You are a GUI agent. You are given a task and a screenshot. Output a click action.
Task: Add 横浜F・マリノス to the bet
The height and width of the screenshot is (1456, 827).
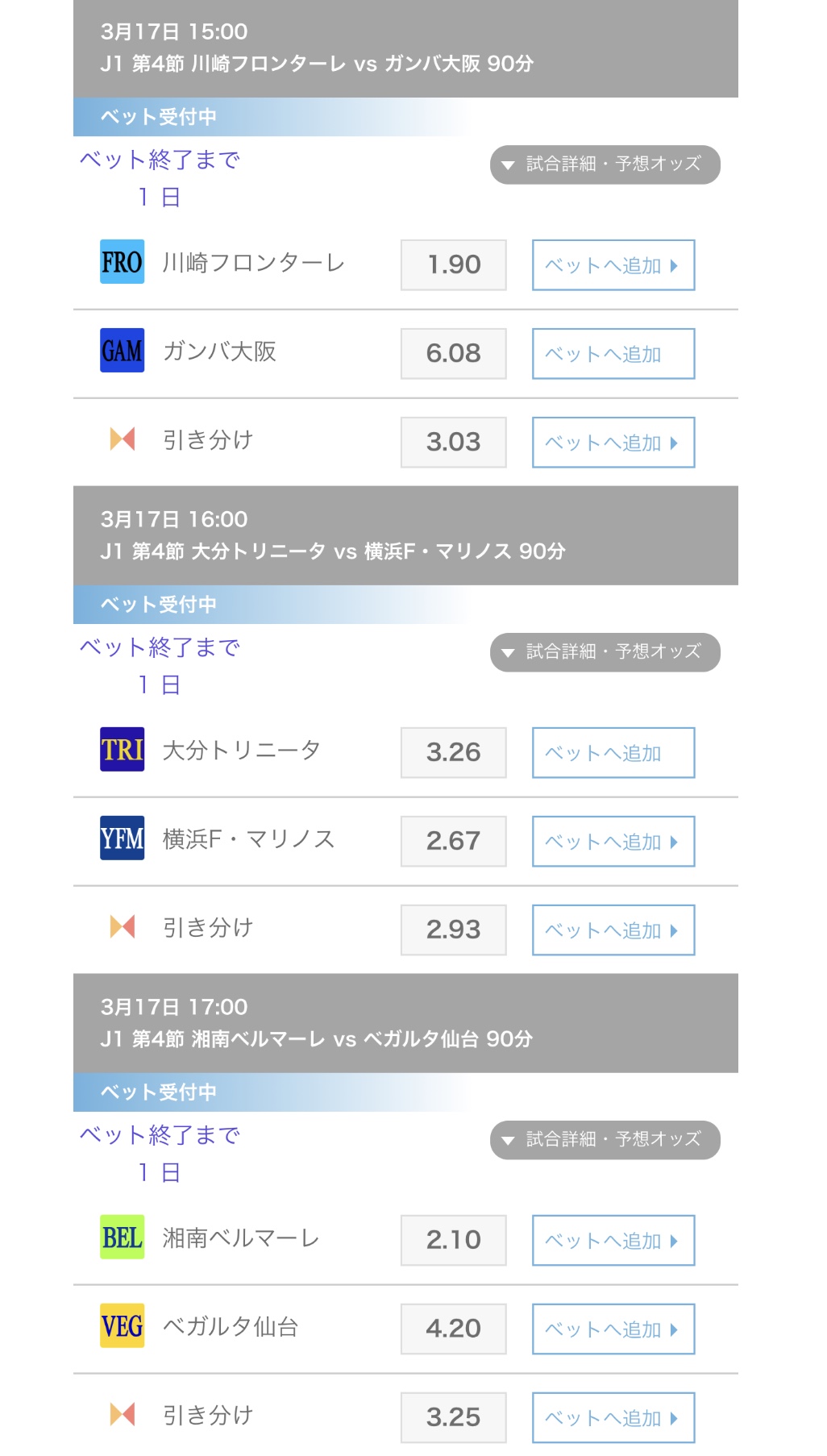point(613,841)
